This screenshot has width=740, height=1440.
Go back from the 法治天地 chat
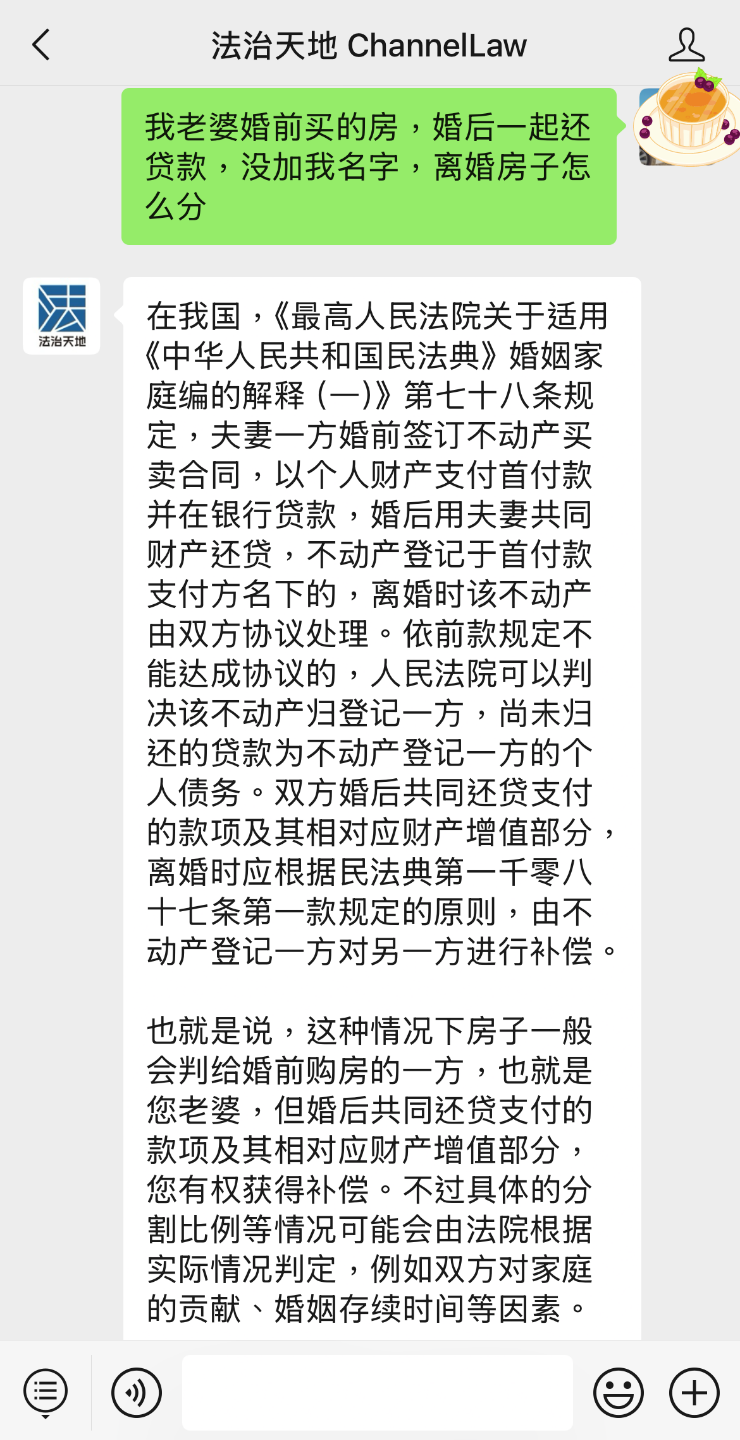[41, 45]
